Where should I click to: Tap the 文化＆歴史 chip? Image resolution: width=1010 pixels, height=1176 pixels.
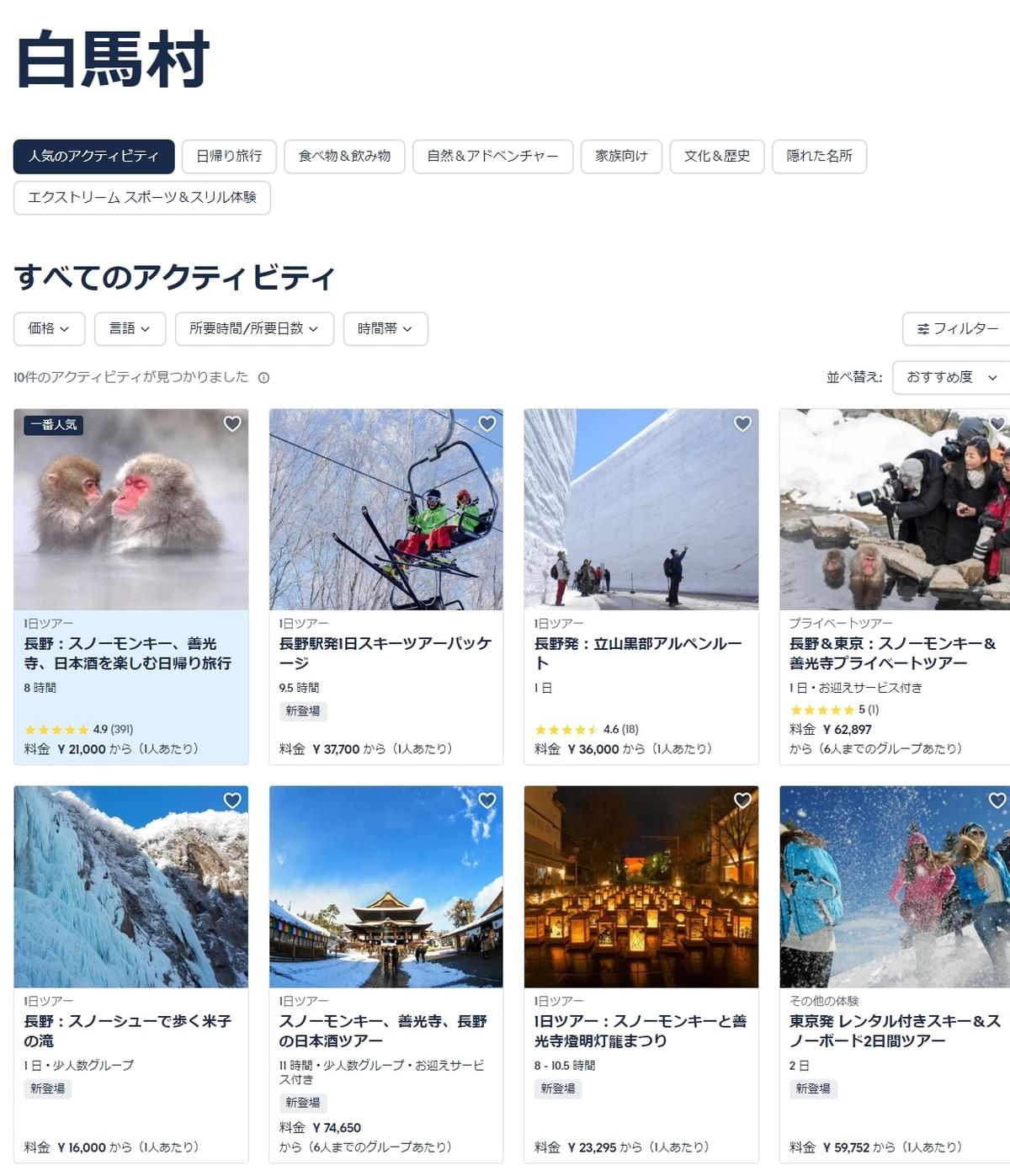716,156
